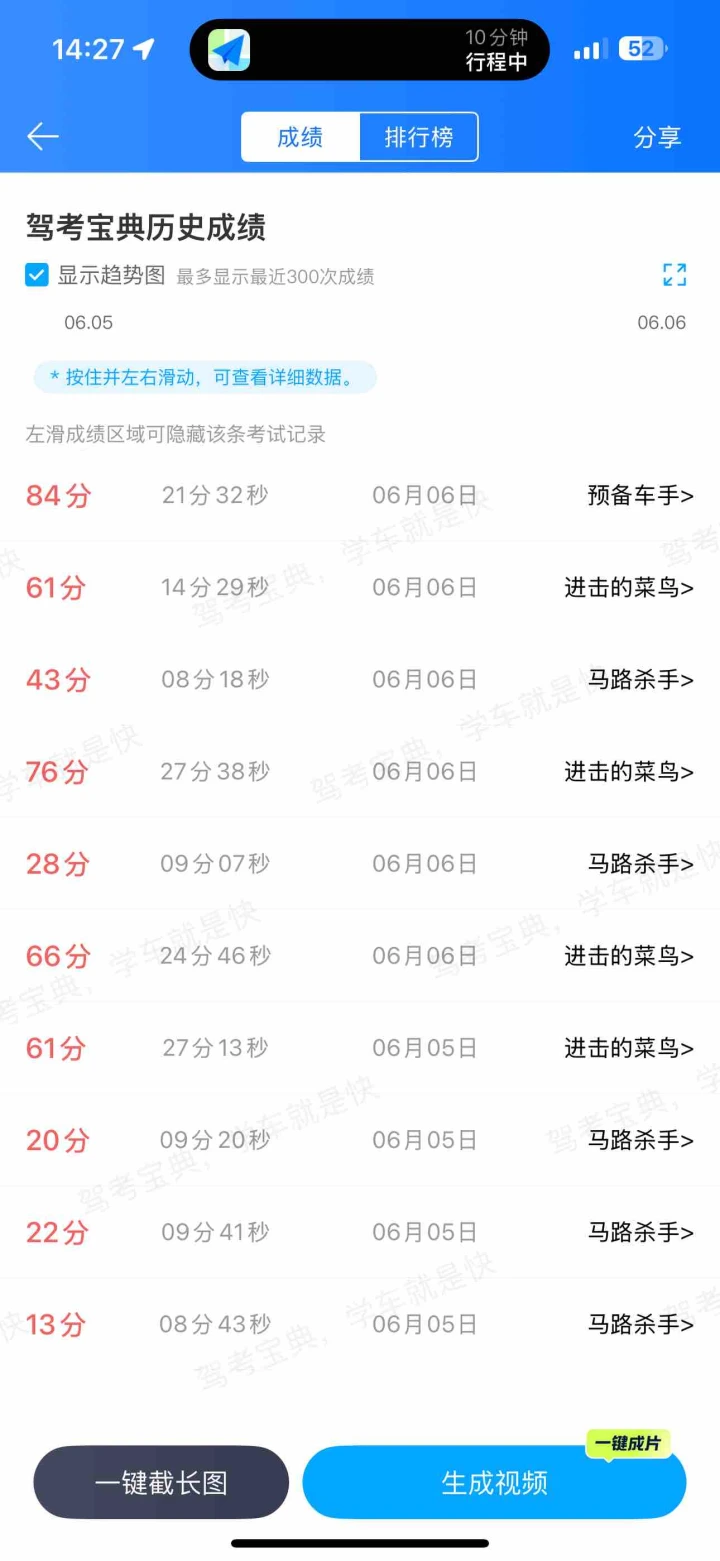This screenshot has width=720, height=1561.
Task: Open the 28分 exam record
Action: 360,863
